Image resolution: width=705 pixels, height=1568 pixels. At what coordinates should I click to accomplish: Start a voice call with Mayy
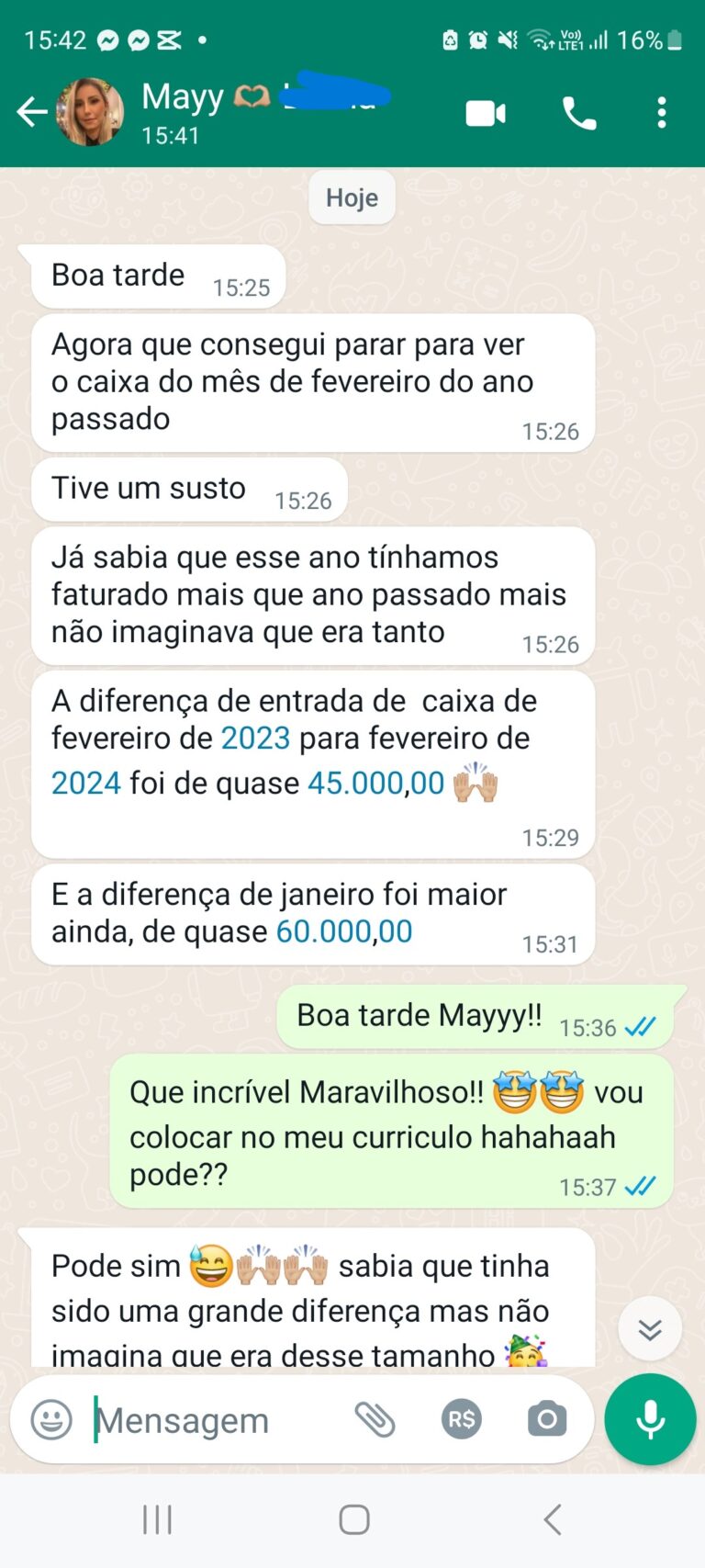[x=579, y=114]
